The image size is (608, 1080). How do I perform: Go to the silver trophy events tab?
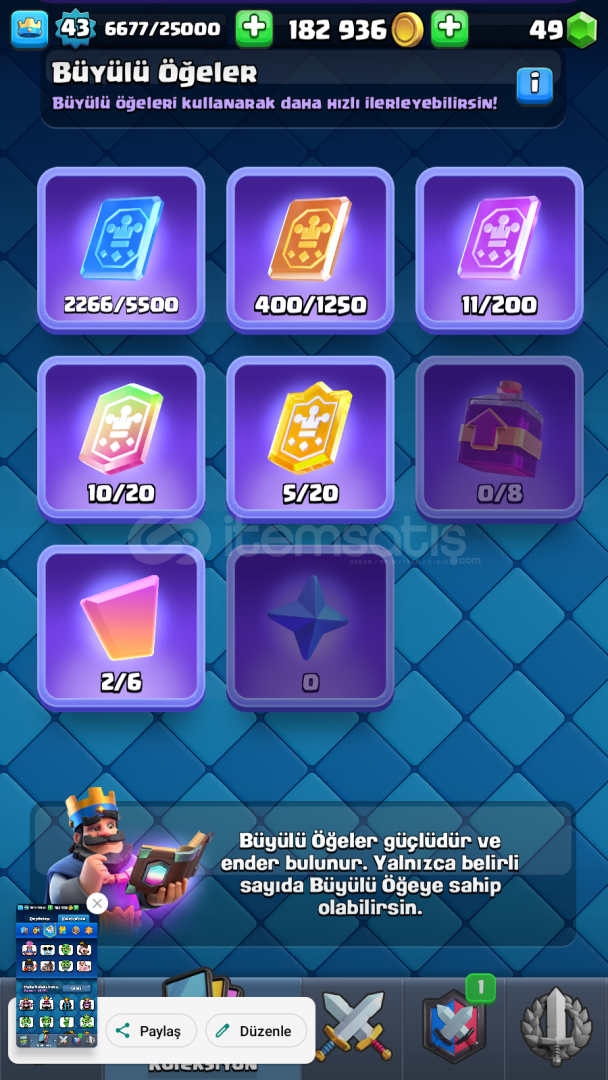coord(556,1027)
